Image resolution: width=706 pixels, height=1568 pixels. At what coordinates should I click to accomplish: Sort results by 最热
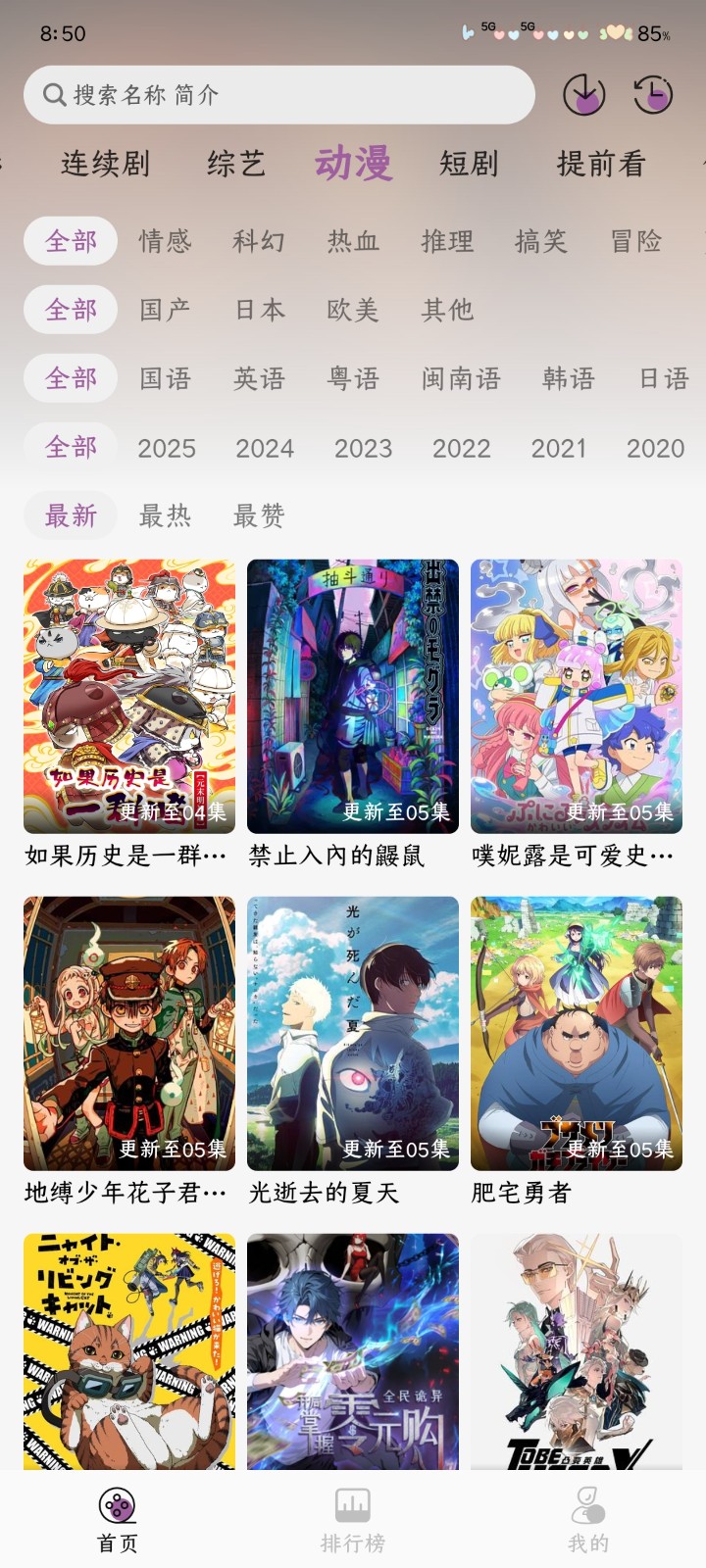coord(165,515)
